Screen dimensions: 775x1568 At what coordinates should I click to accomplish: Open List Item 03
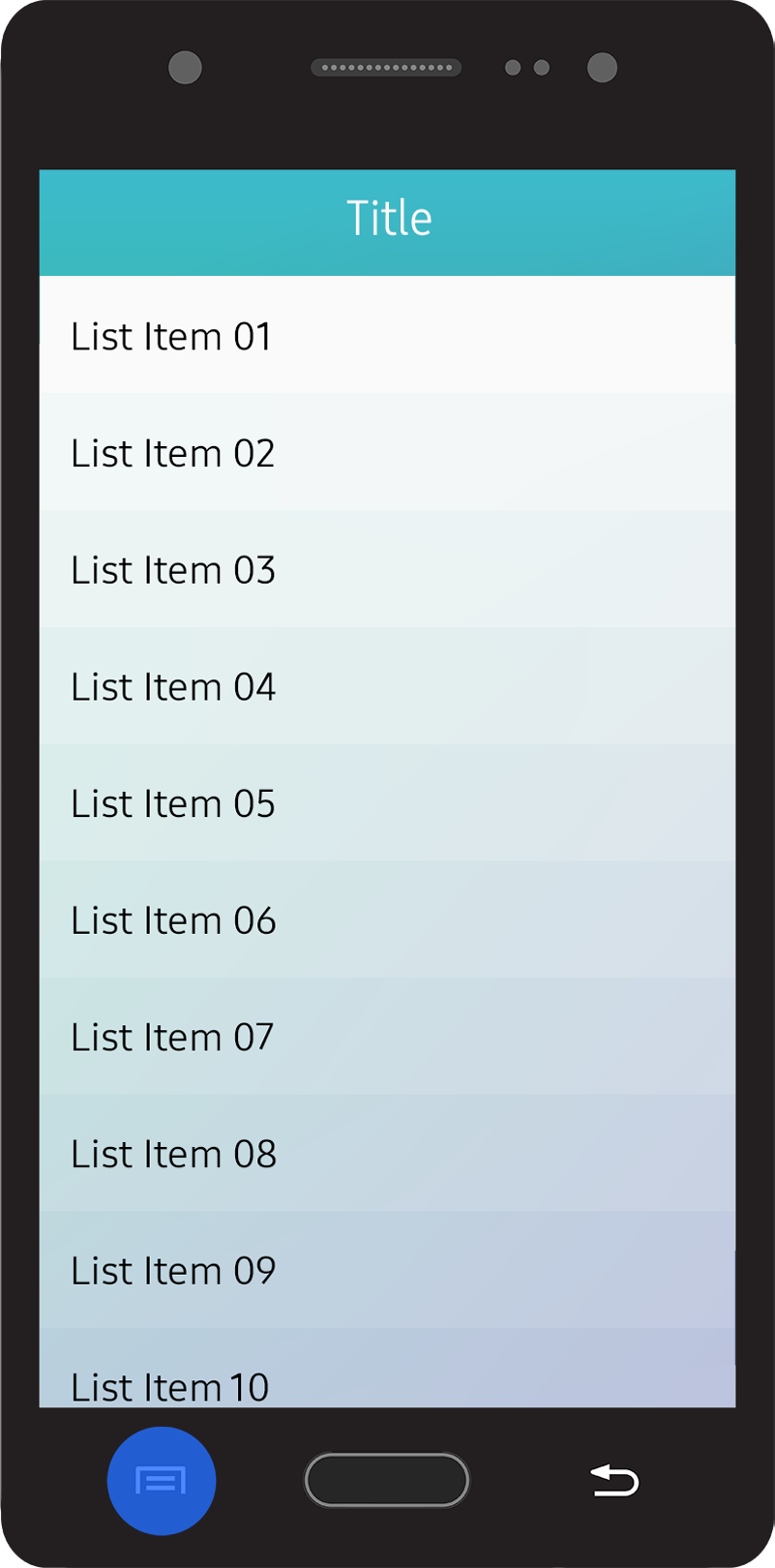(387, 569)
